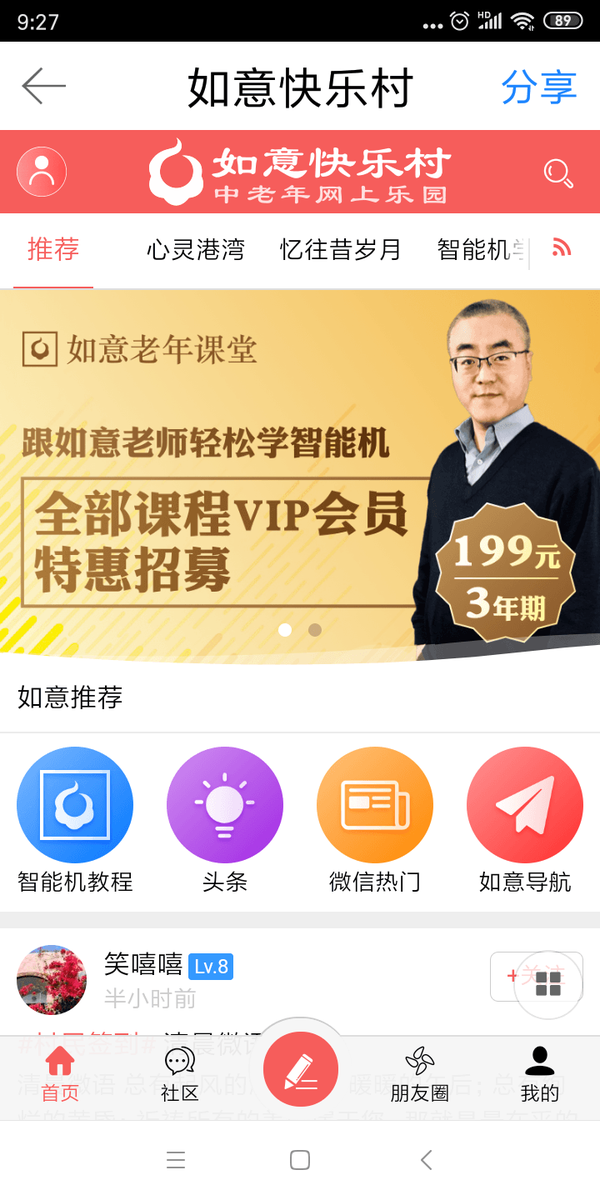
Task: Open the RSS feed icon beside tabs
Action: point(562,249)
